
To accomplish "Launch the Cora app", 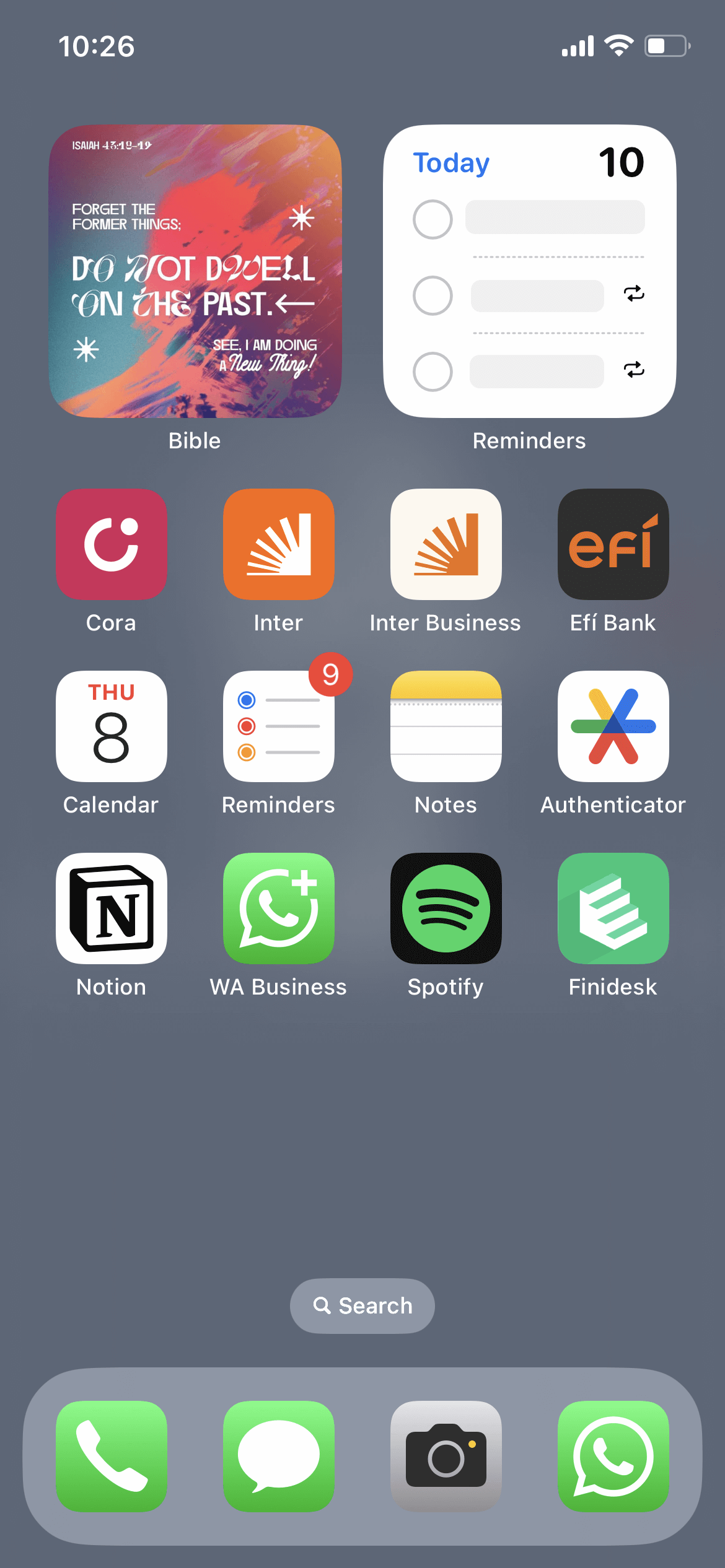I will pyautogui.click(x=111, y=544).
